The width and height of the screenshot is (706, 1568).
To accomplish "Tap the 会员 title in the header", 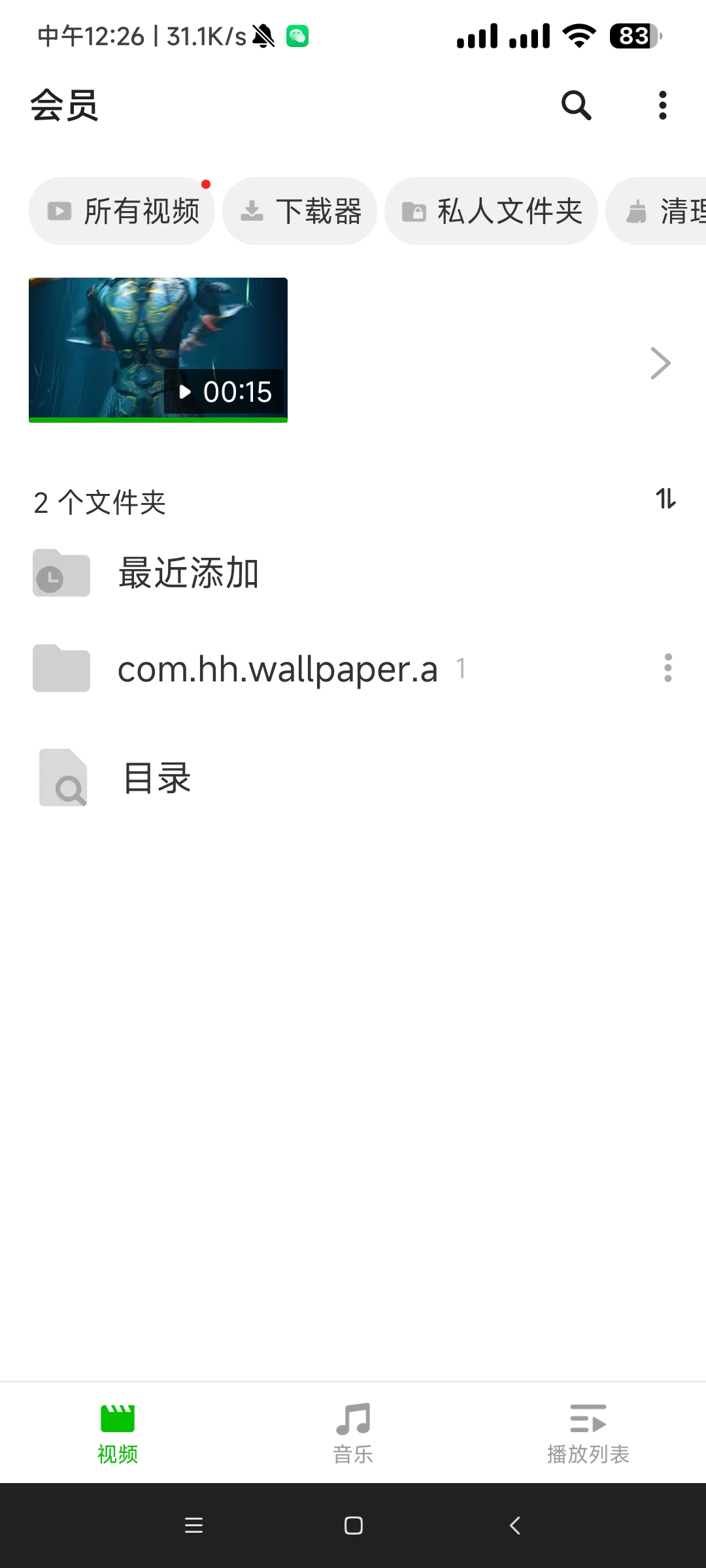I will coord(64,105).
